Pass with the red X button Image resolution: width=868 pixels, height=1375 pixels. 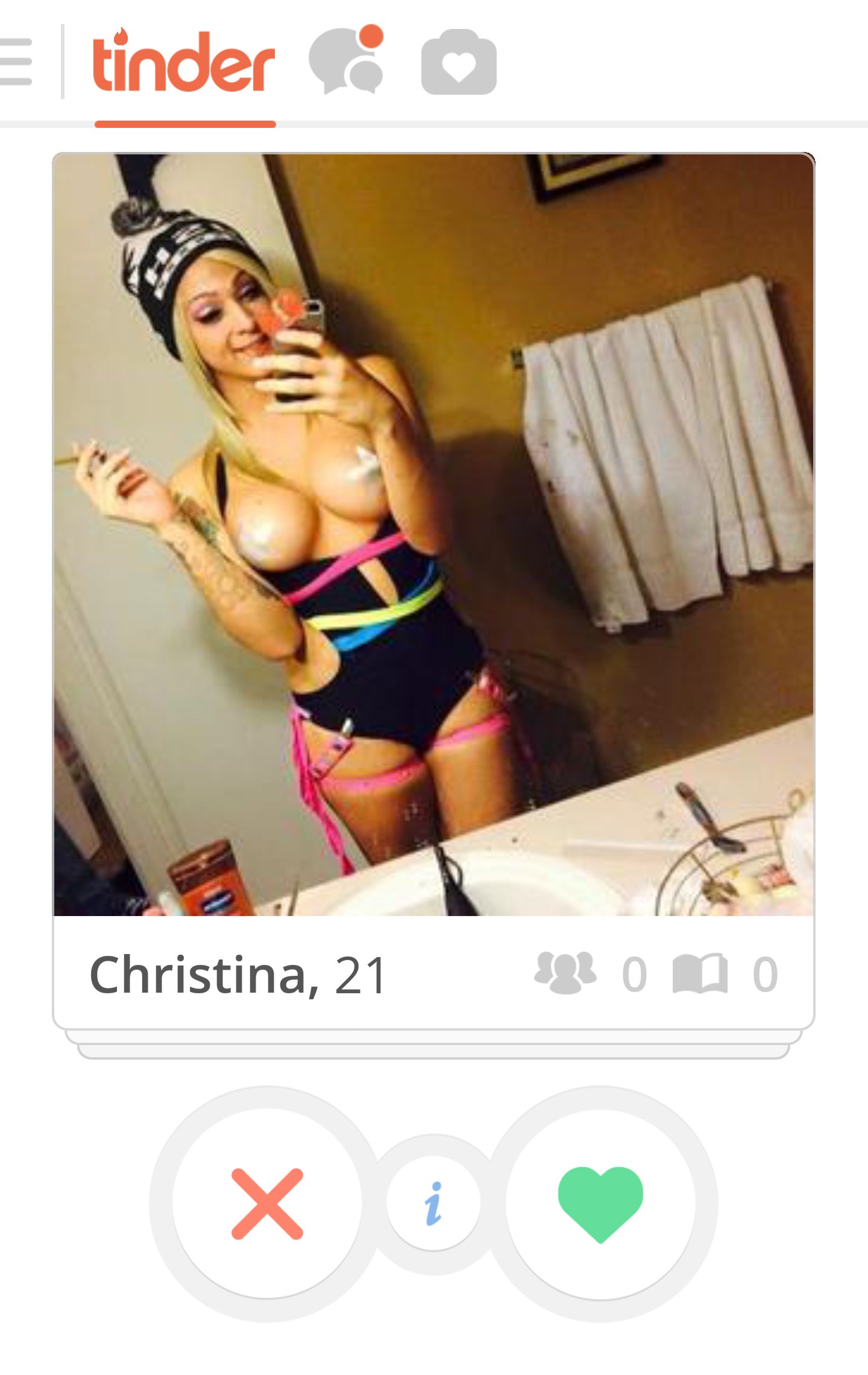[x=267, y=1204]
